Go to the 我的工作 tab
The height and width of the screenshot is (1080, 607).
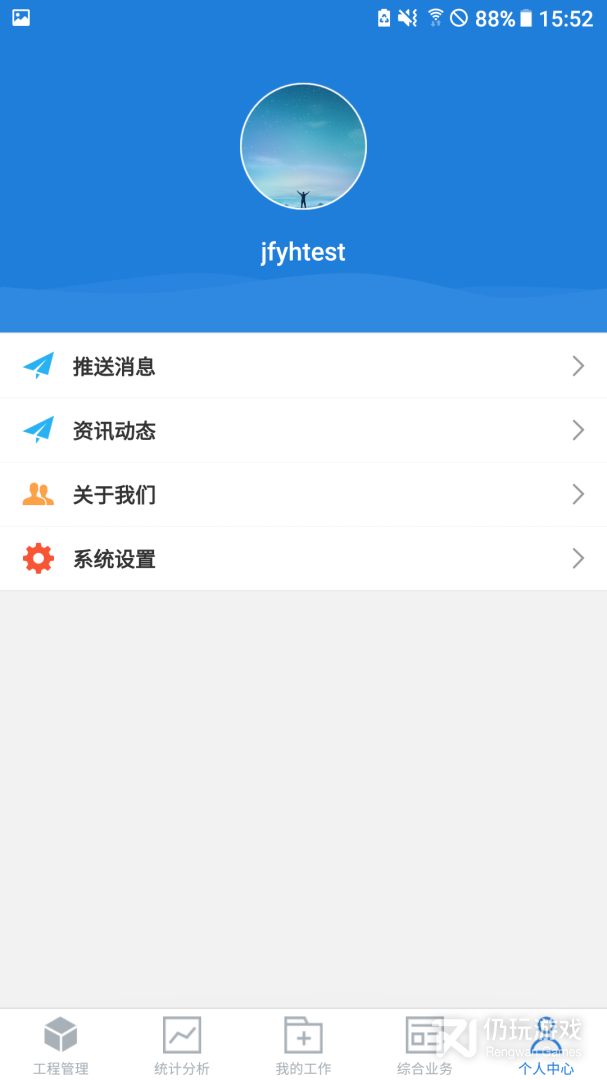[303, 1045]
